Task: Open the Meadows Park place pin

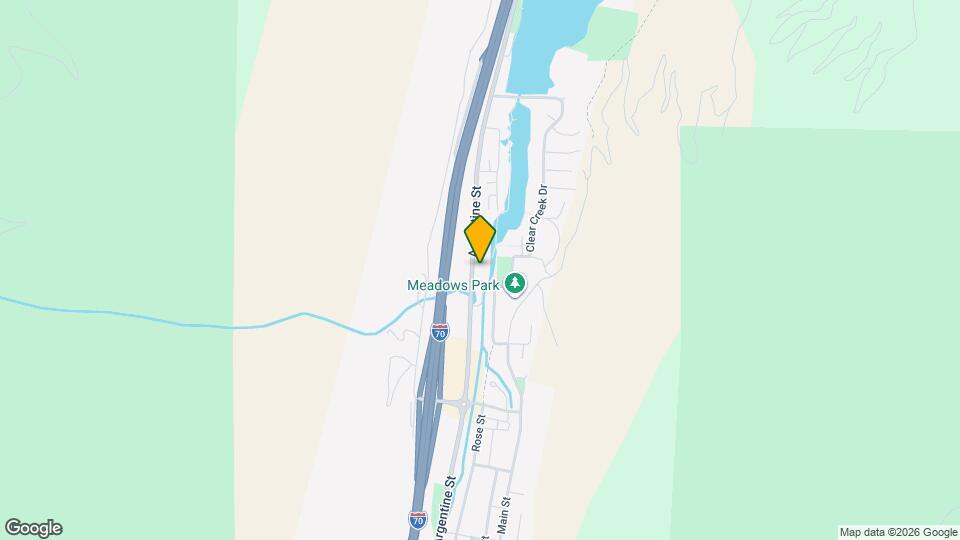Action: [515, 284]
